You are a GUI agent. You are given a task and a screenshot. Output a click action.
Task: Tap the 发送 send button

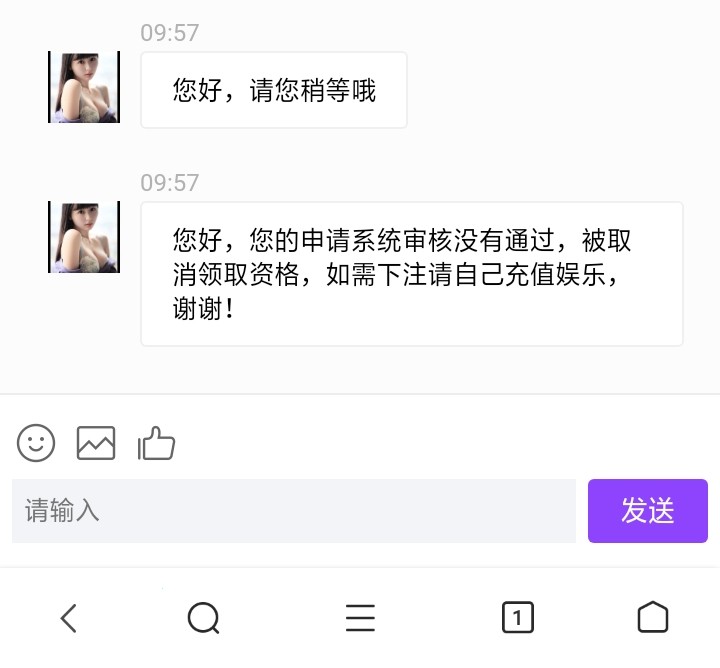[647, 511]
